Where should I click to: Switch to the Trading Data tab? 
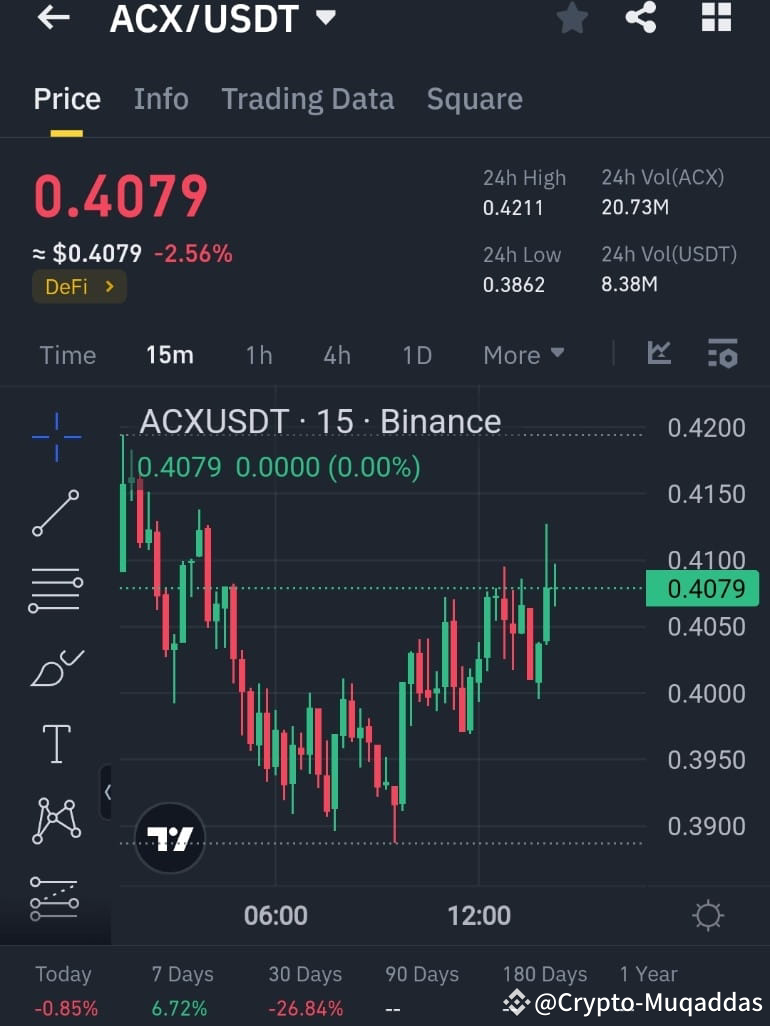click(x=307, y=98)
